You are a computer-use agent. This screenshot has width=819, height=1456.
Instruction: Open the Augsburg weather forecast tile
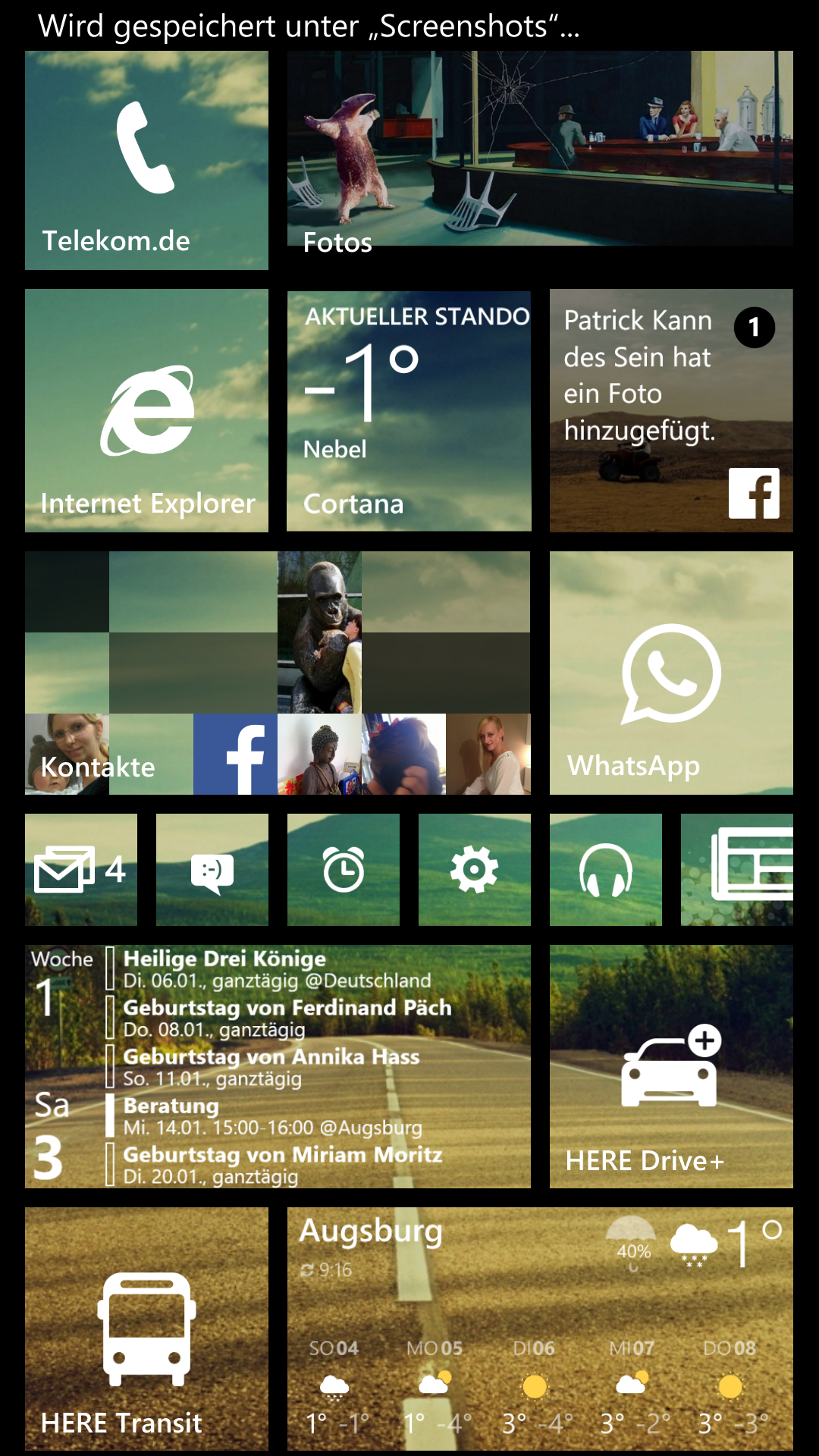(540, 1329)
